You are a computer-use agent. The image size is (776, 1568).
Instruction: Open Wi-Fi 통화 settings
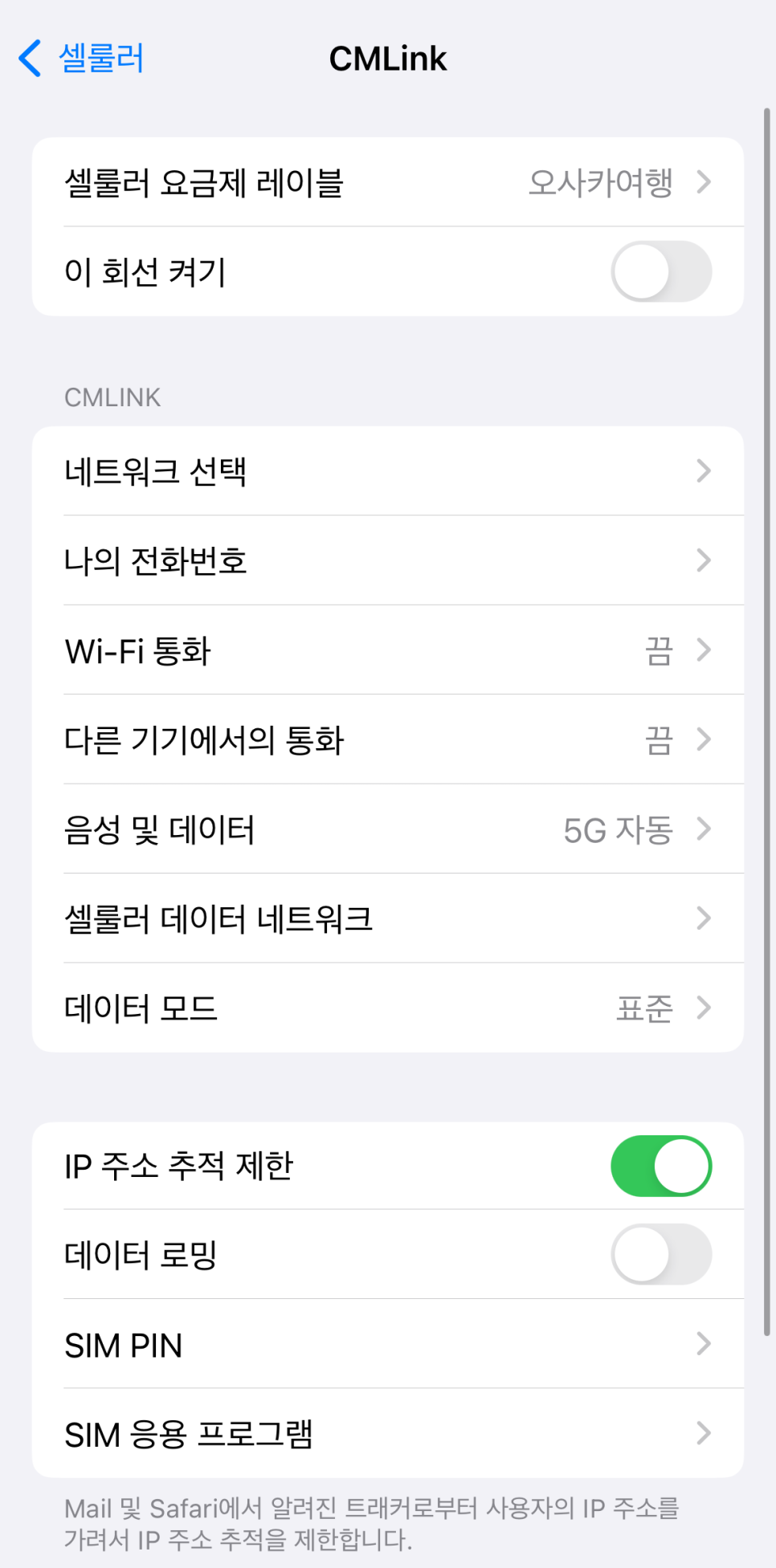387,650
